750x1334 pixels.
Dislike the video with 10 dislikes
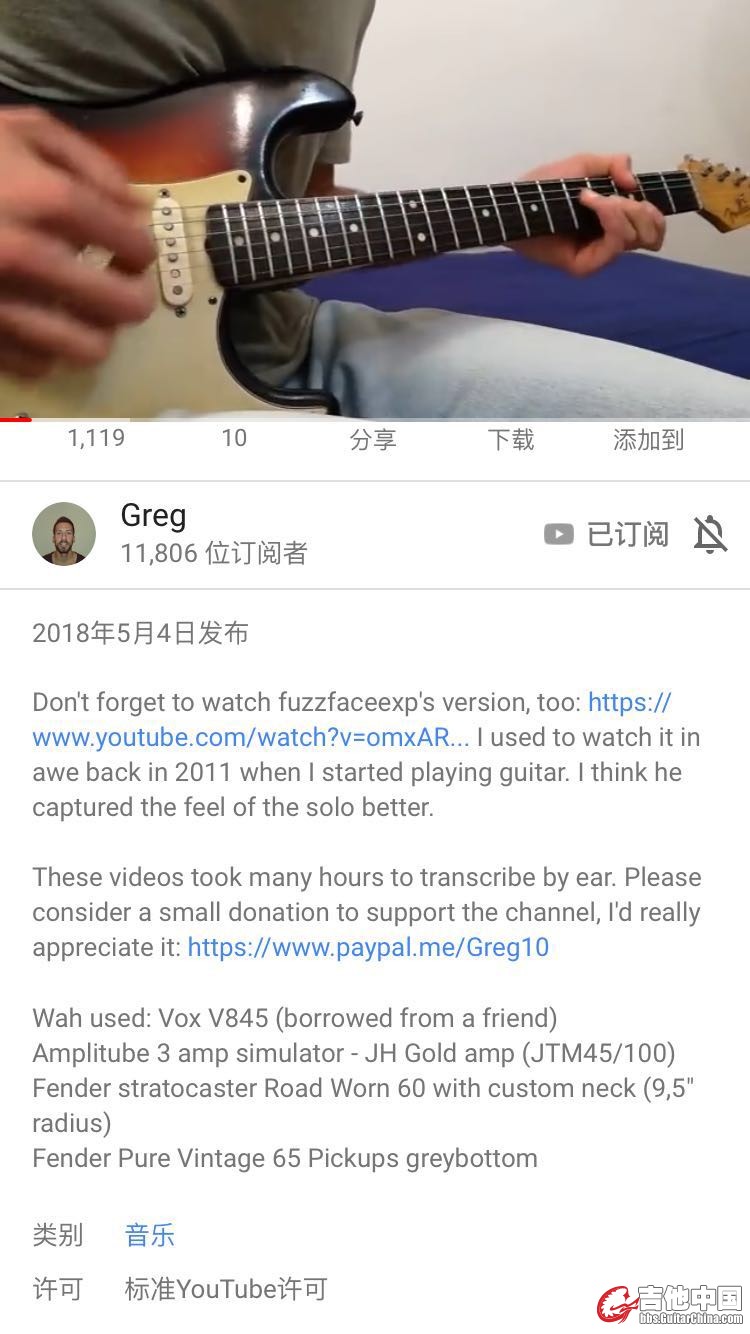point(234,438)
